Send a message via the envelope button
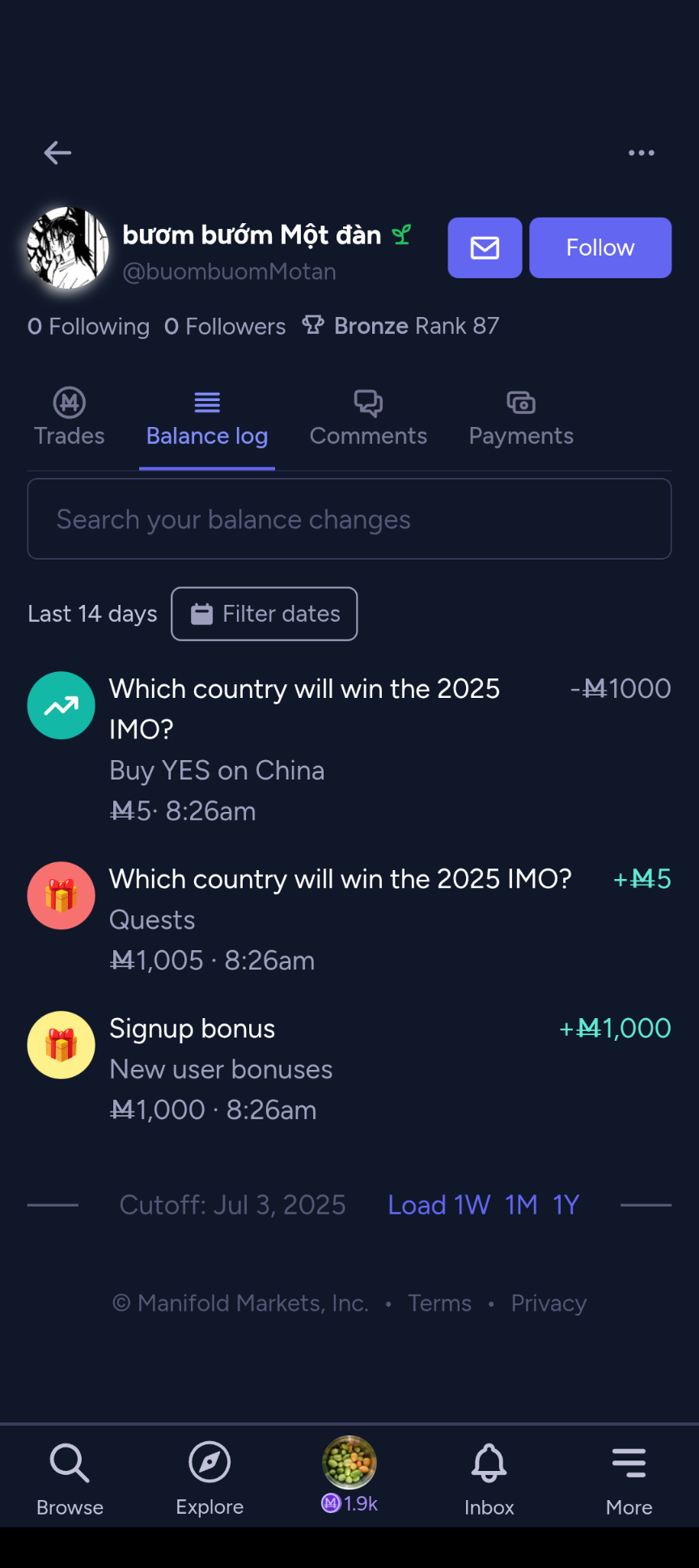The image size is (699, 1568). pos(485,247)
